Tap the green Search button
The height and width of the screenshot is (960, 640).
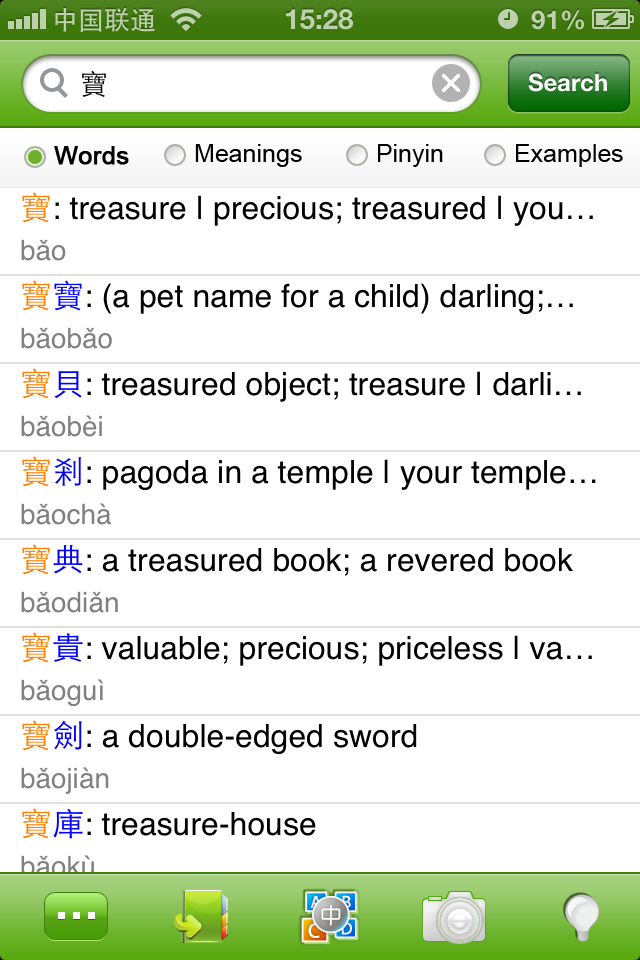point(567,84)
